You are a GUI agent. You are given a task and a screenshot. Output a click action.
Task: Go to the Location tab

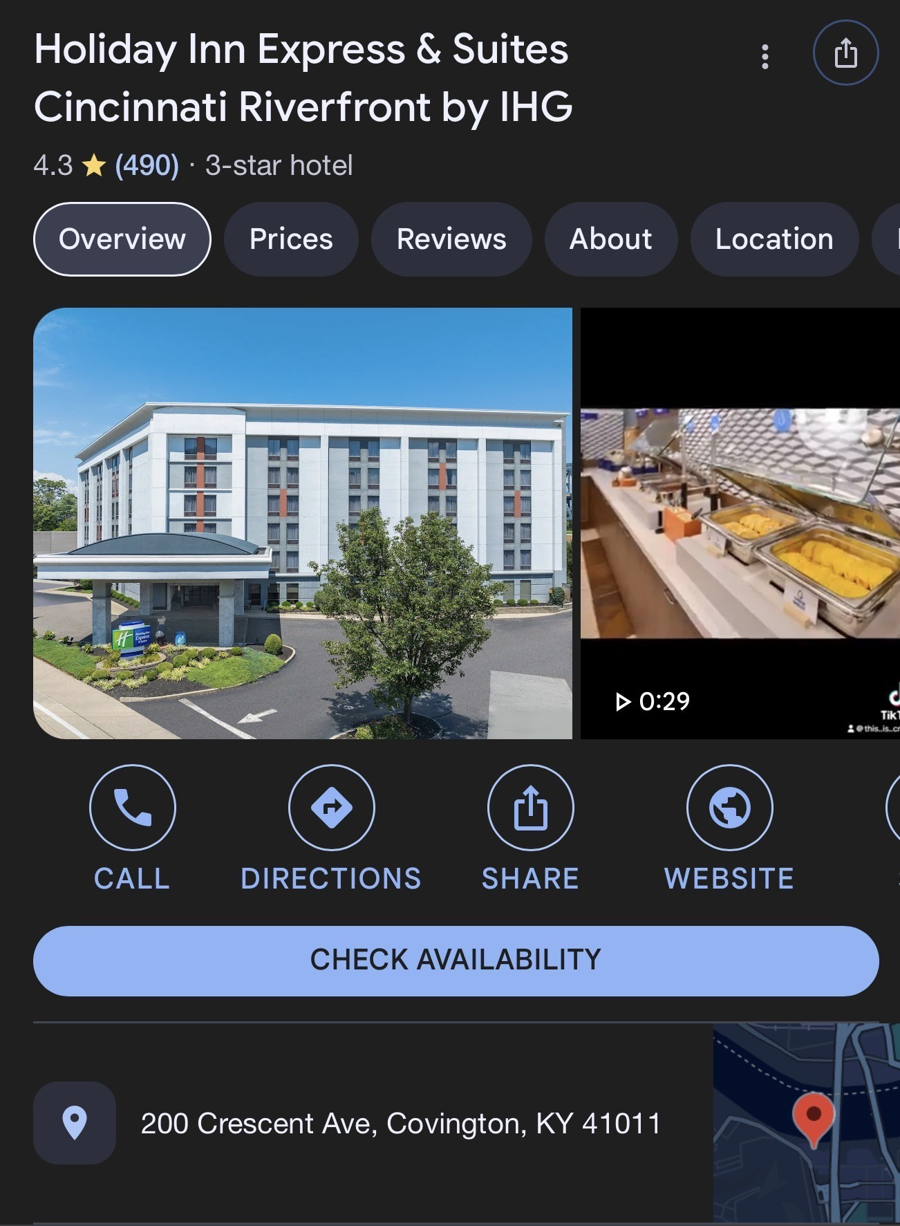point(774,239)
